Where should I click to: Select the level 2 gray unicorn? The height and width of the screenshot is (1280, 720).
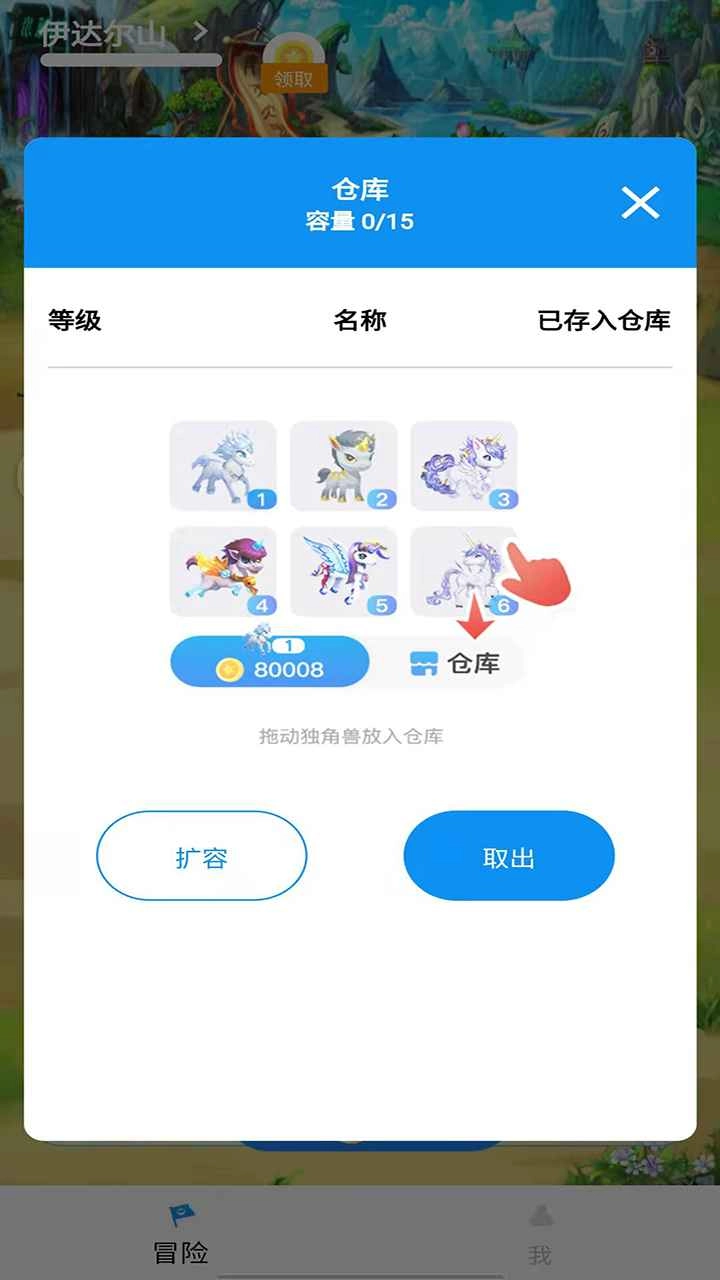tap(344, 465)
